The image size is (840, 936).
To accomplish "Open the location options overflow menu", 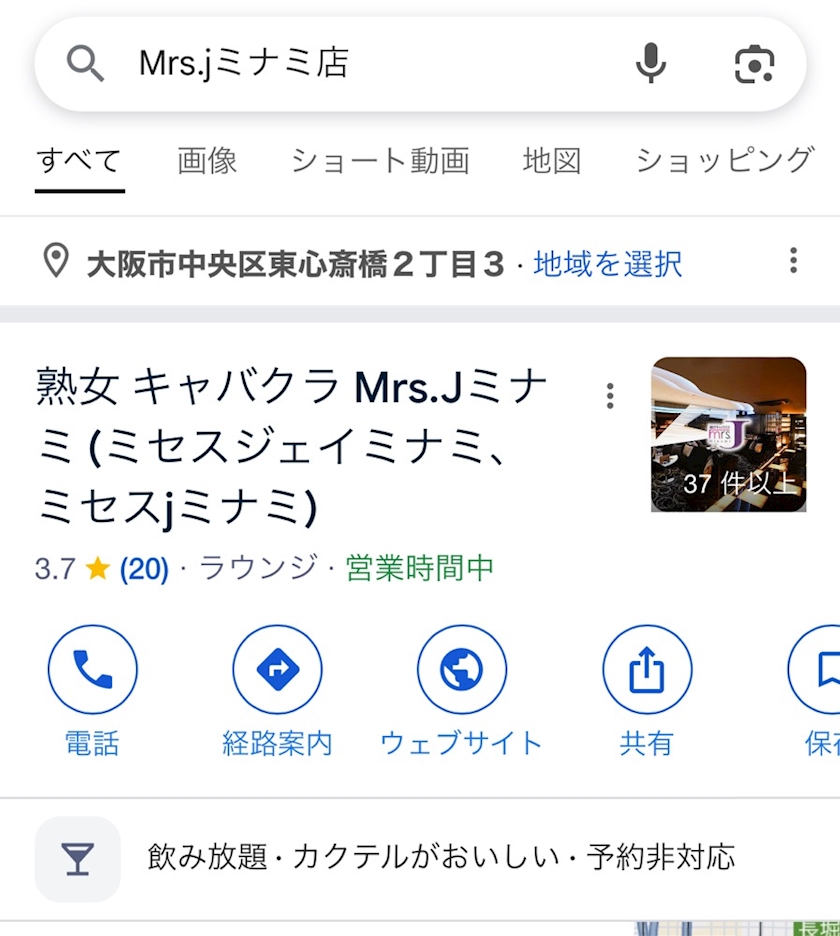I will tap(793, 261).
